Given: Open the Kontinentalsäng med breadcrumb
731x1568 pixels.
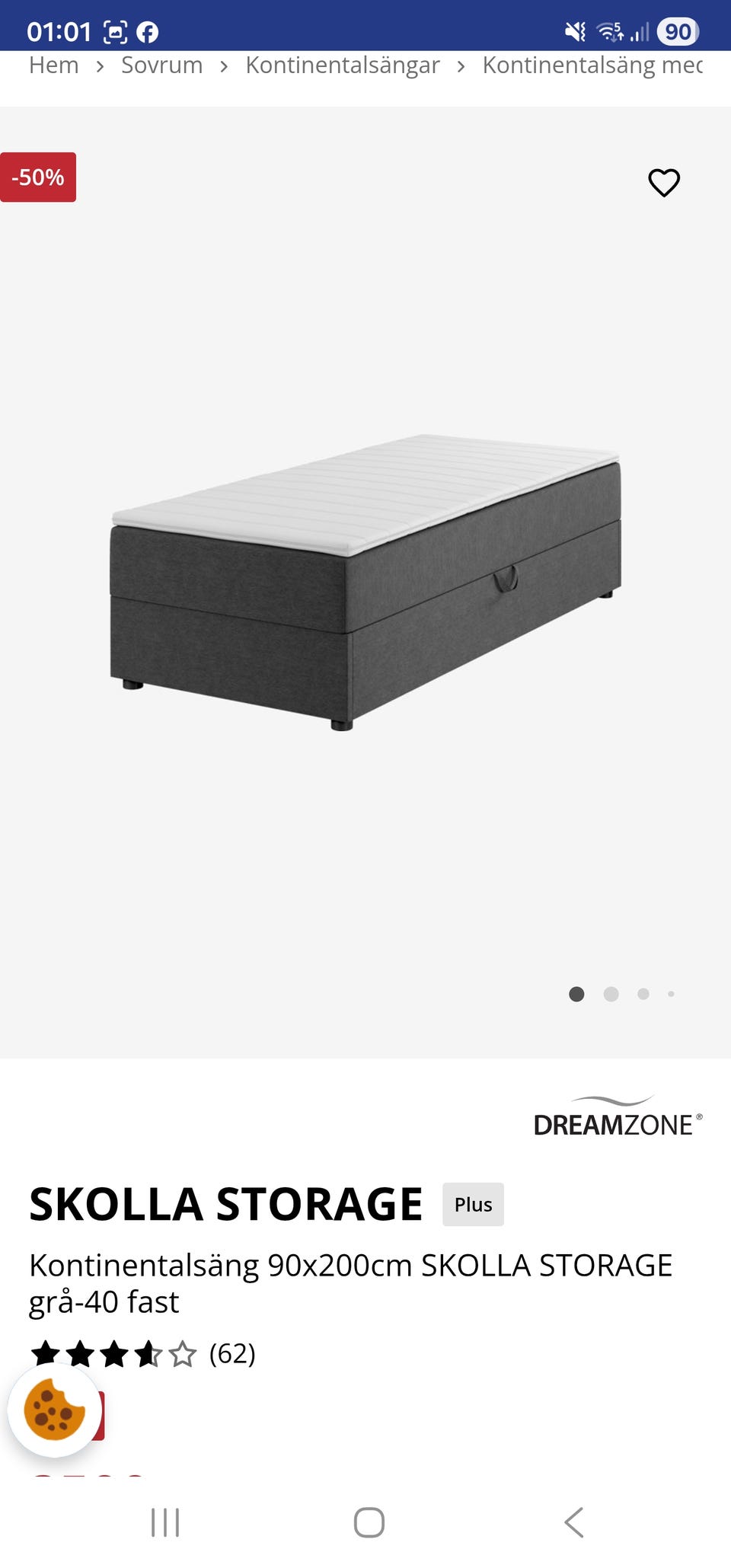Looking at the screenshot, I should coord(592,65).
